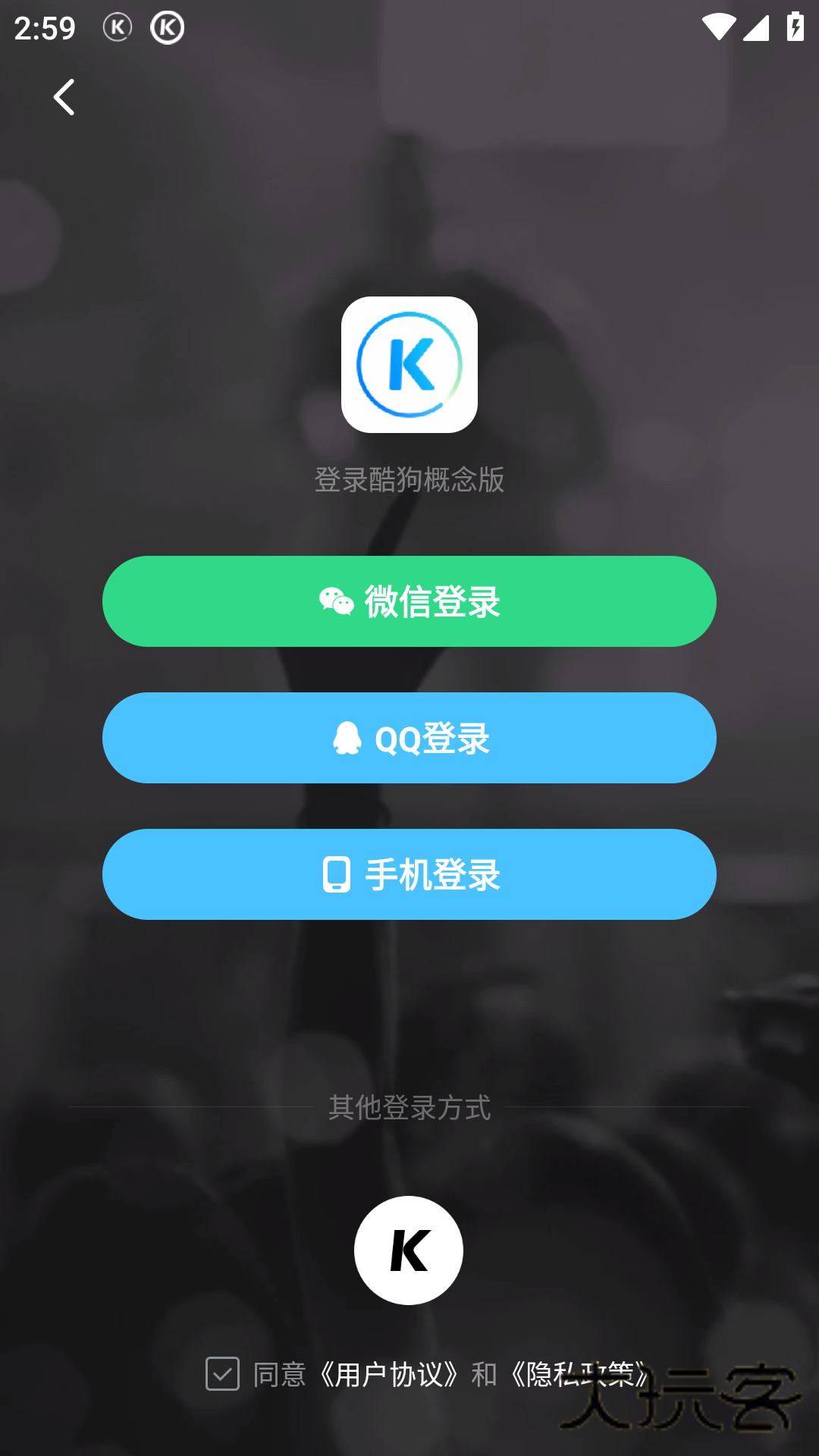Screen dimensions: 819x1456
Task: Tap the Kugou K app logo
Action: 409,364
